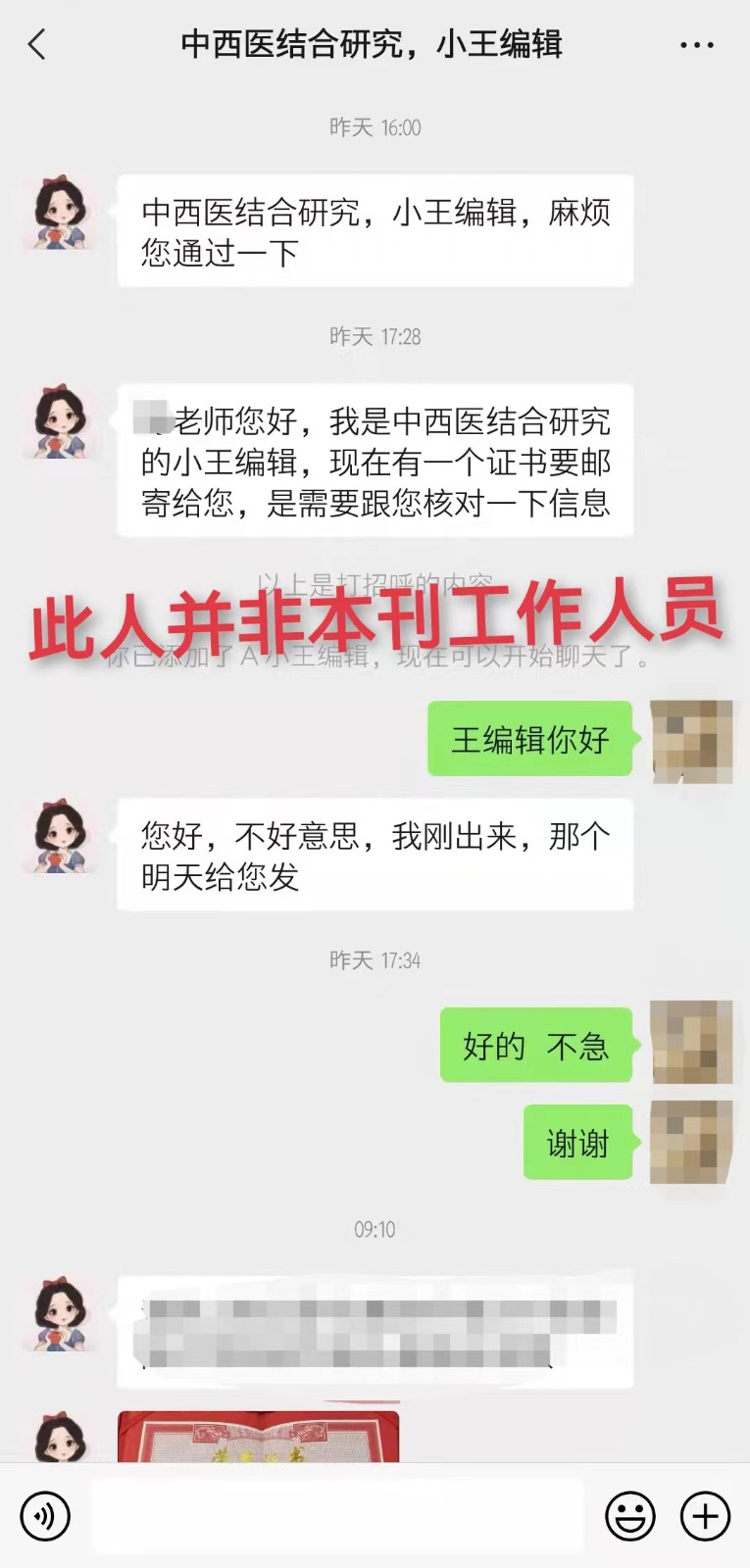This screenshot has height=1568, width=750.
Task: Open chat info via three-dot menu
Action: [696, 45]
